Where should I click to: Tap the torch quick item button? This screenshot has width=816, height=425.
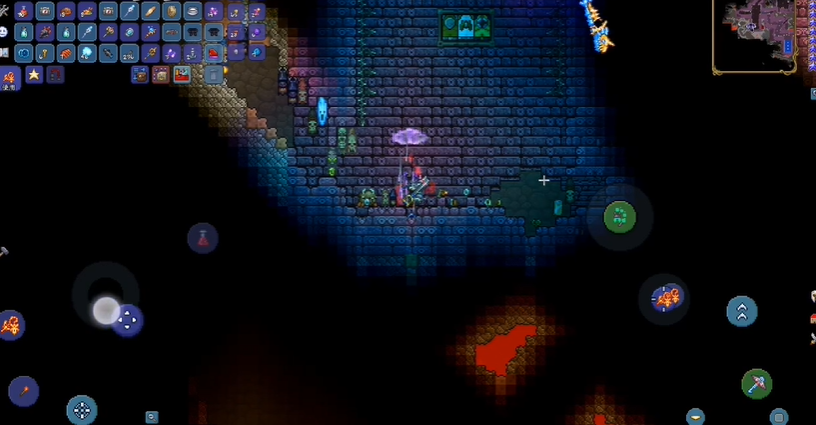point(22,391)
